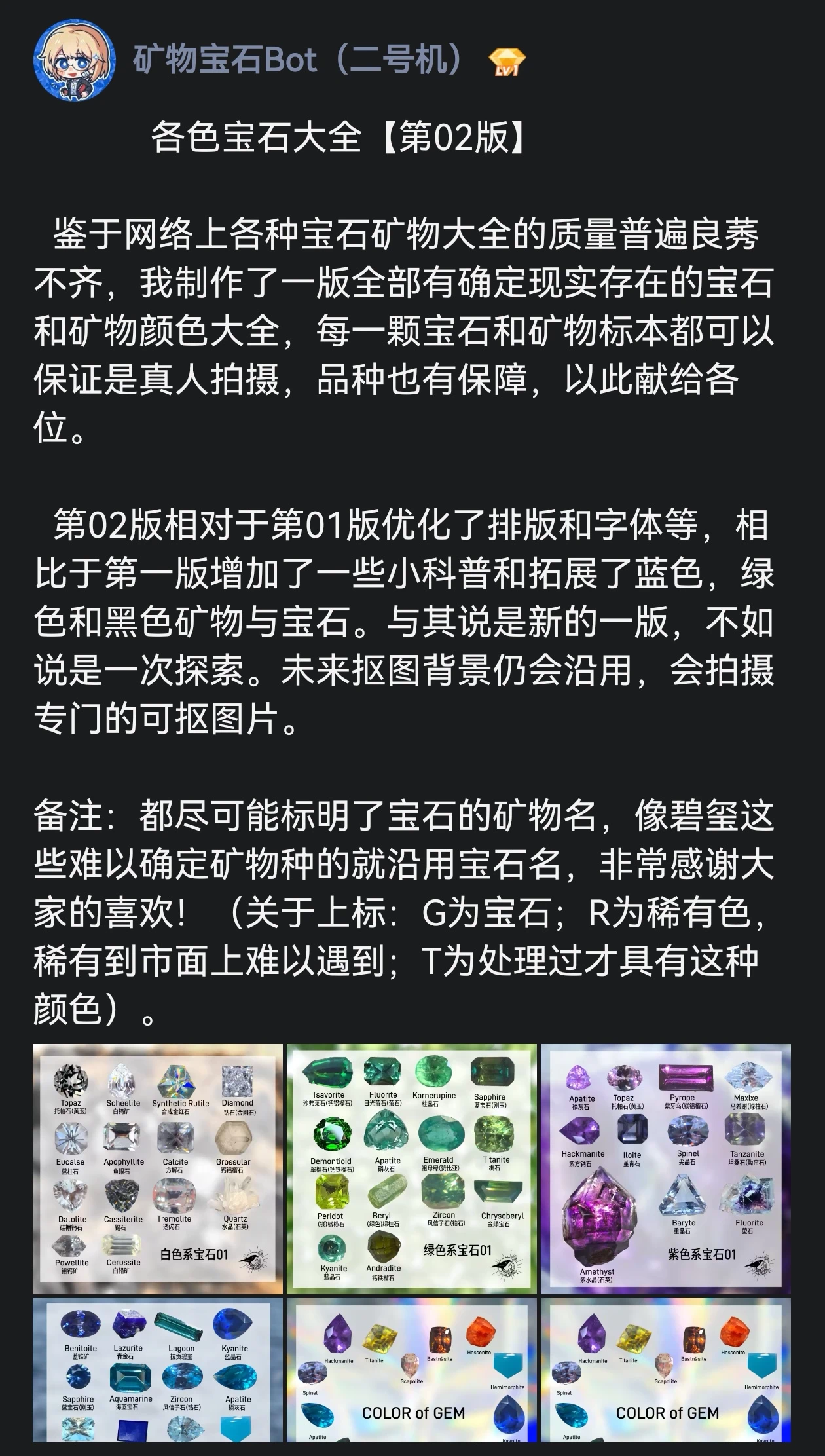Viewport: 825px width, 1456px height.
Task: Enlarge the 紫色系宝石01 image
Action: click(x=666, y=1169)
